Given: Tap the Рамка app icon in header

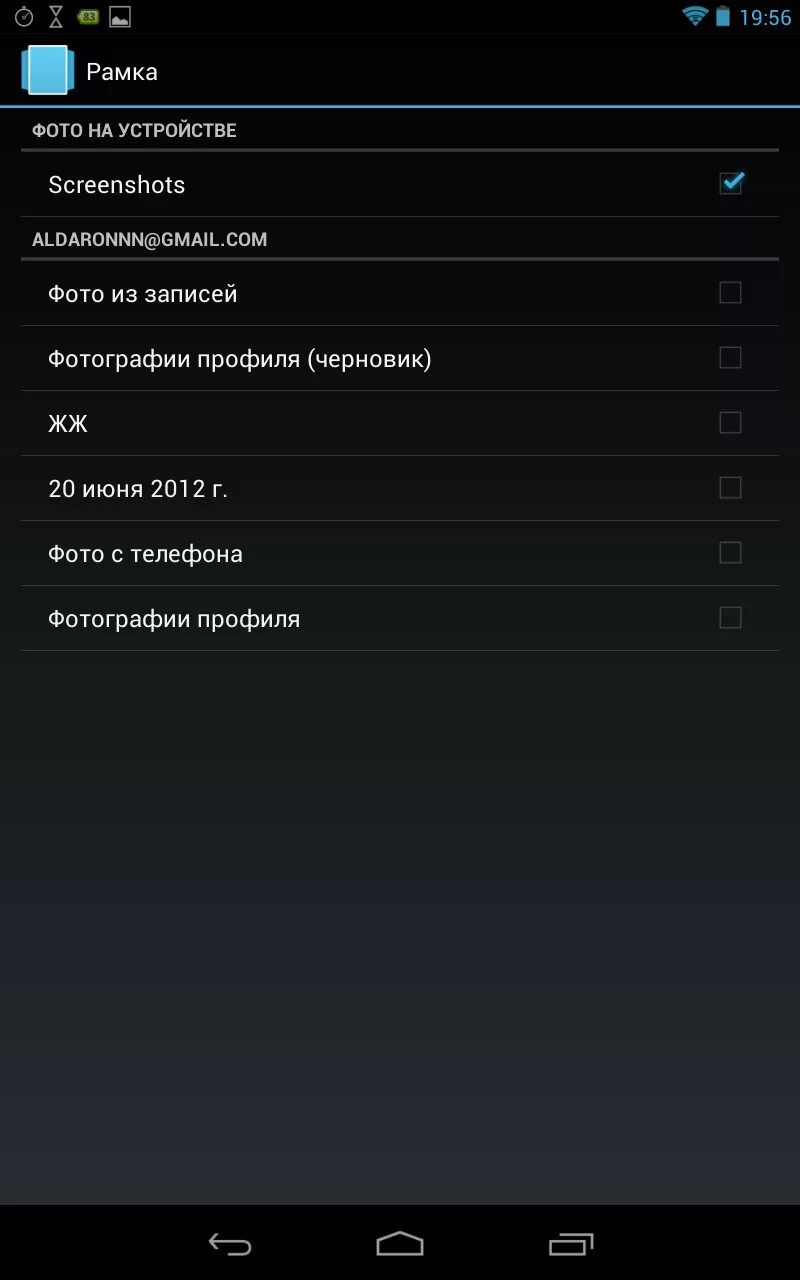Looking at the screenshot, I should point(48,71).
